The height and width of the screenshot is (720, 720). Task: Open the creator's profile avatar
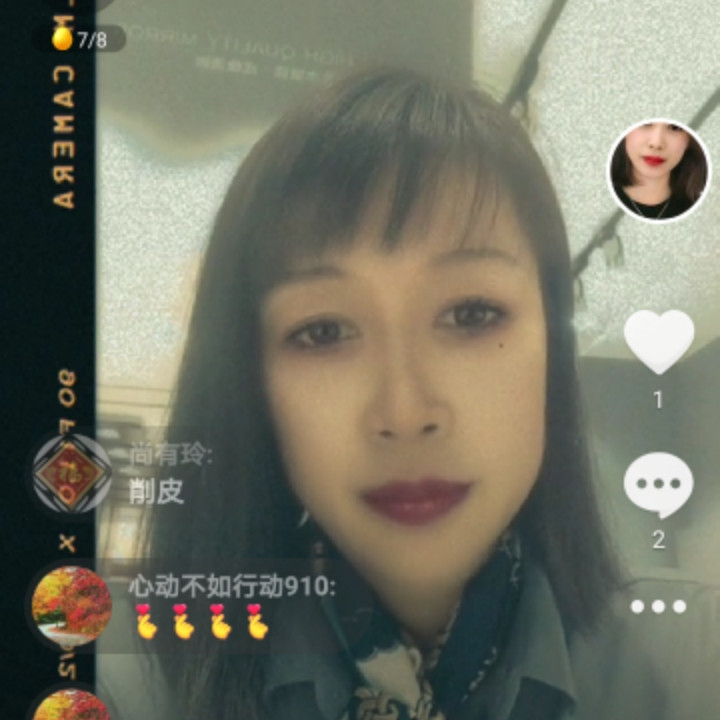[658, 170]
